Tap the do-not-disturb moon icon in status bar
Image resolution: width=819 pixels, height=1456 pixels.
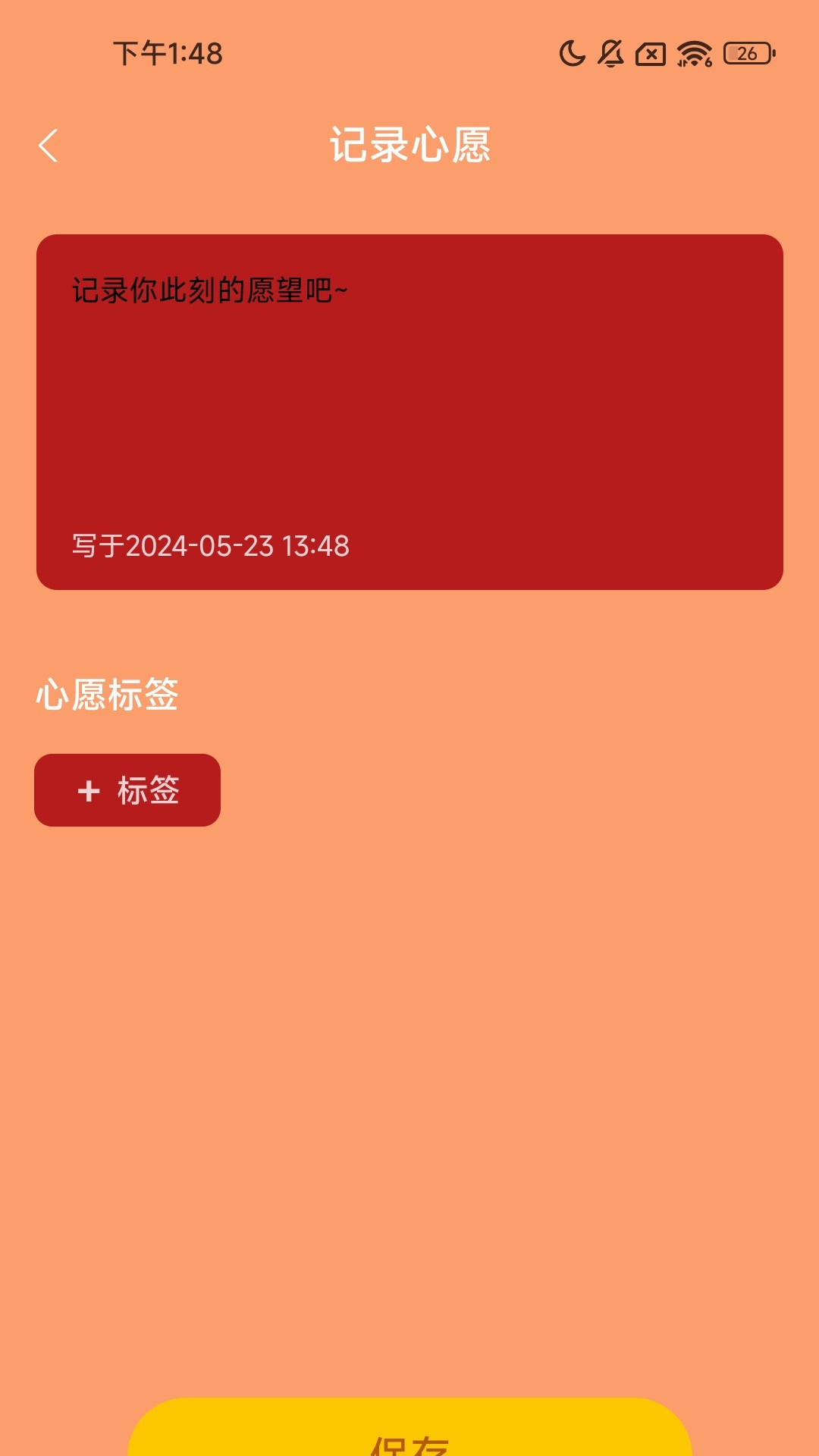(574, 52)
